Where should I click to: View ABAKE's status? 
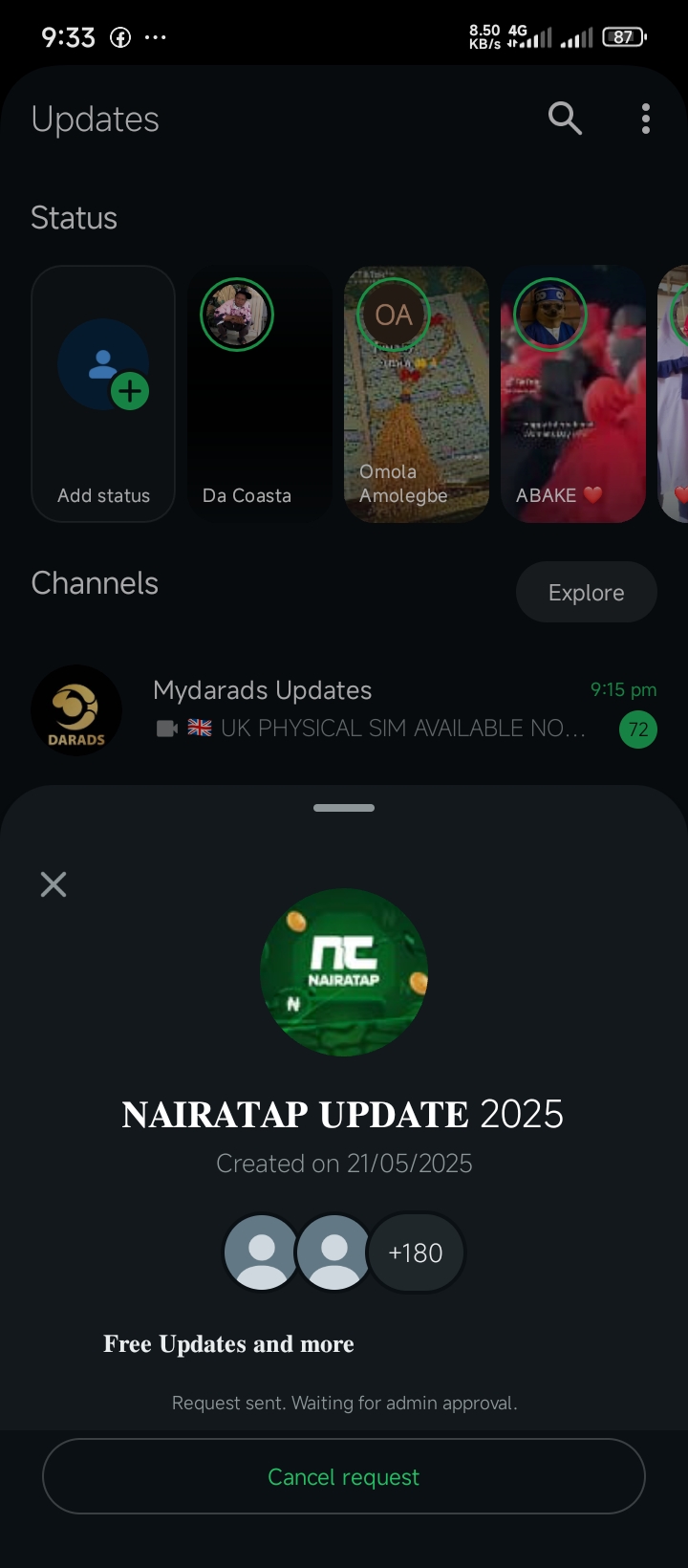573,394
